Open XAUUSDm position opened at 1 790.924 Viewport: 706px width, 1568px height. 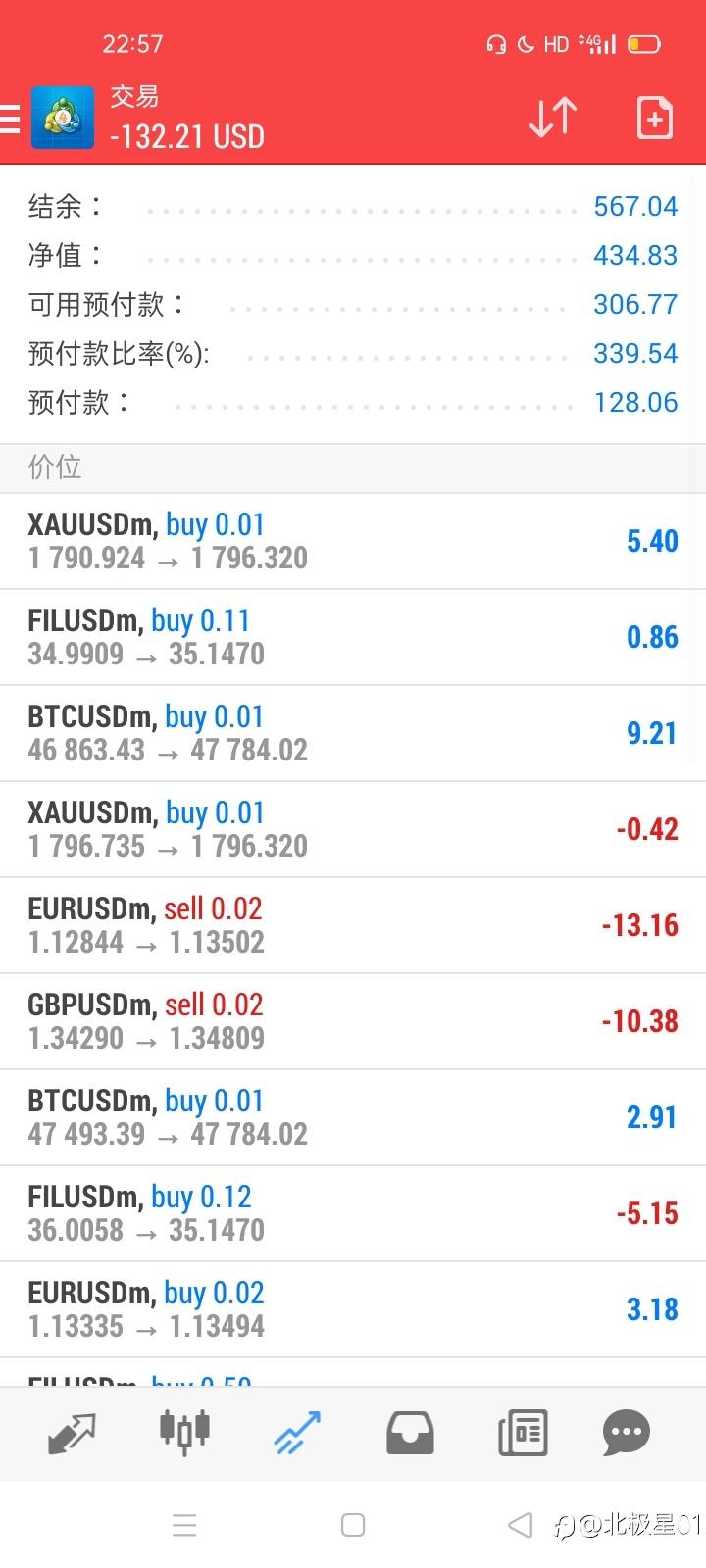(x=353, y=541)
